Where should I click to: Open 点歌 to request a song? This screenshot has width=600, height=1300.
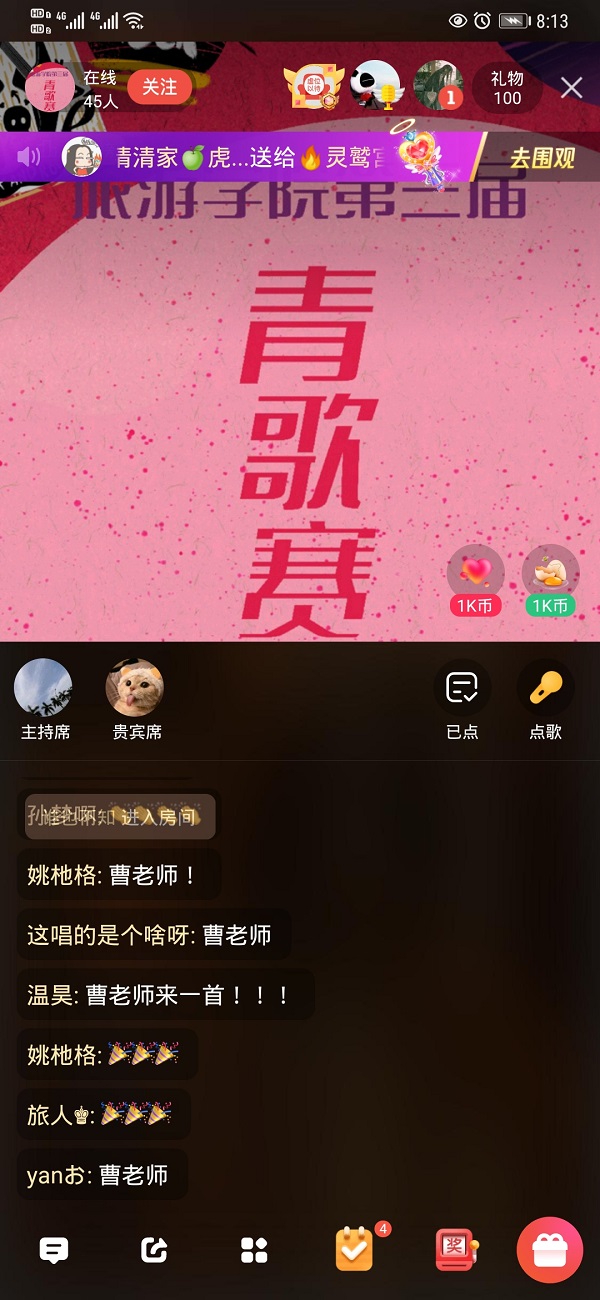[x=545, y=698]
